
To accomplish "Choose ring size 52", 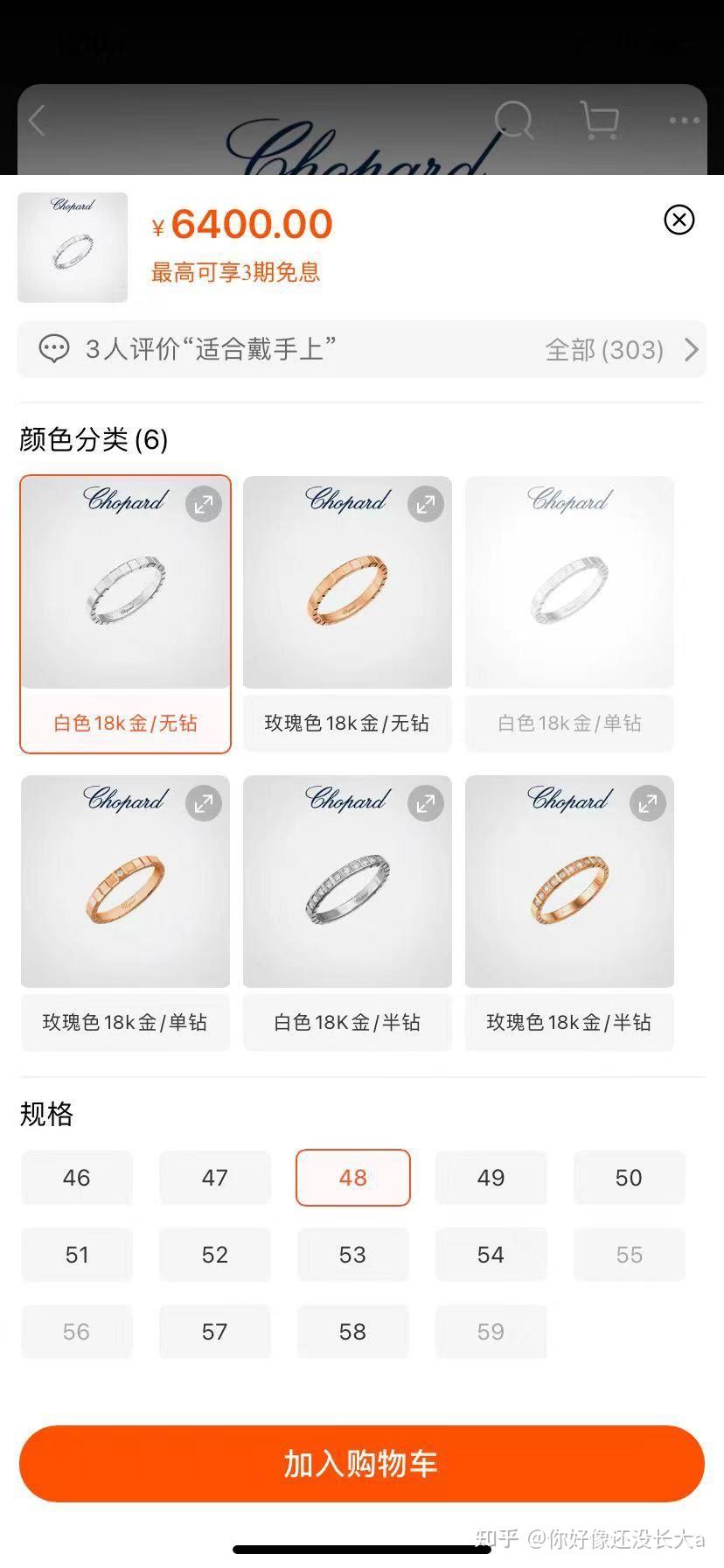I will 215,1255.
